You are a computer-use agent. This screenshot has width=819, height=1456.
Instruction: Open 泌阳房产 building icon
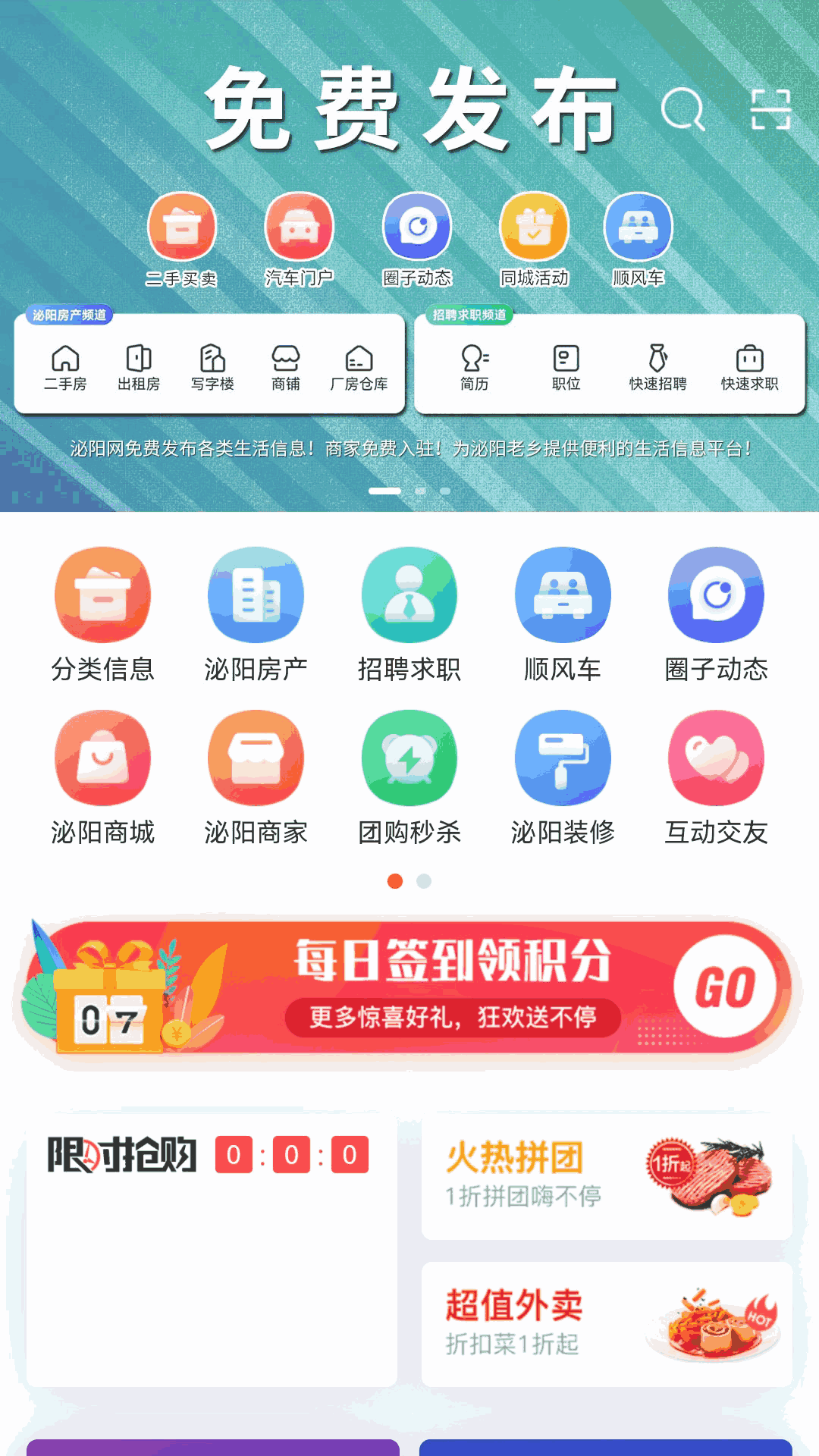coord(256,595)
